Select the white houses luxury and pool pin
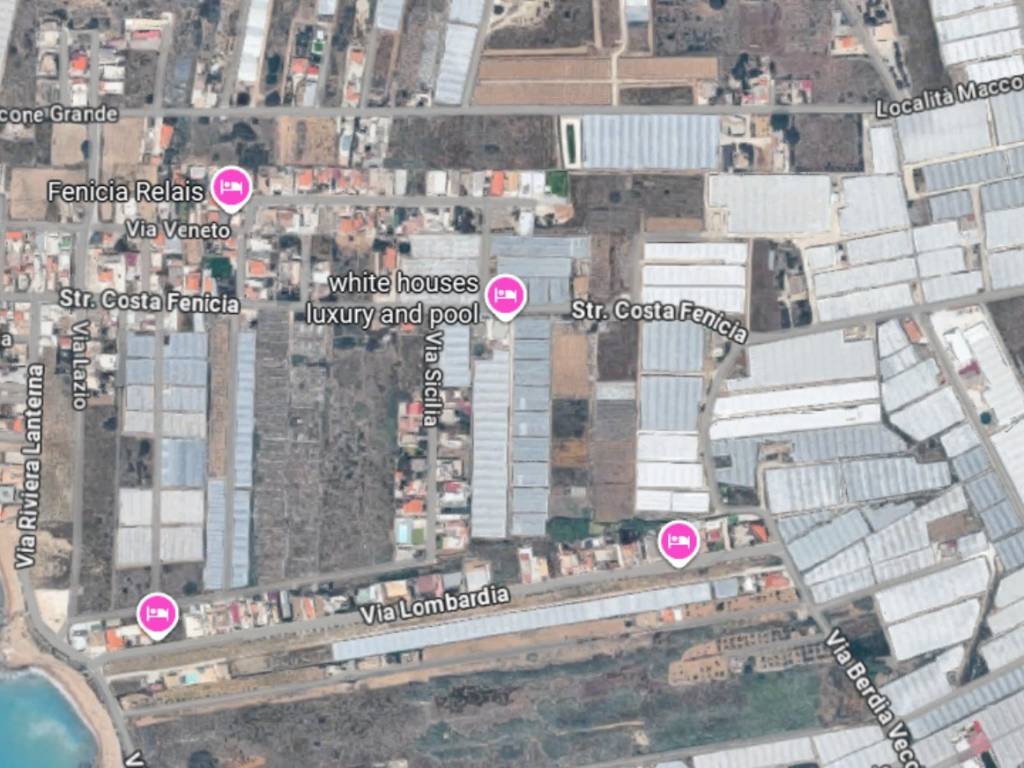The image size is (1024, 768). pyautogui.click(x=505, y=295)
